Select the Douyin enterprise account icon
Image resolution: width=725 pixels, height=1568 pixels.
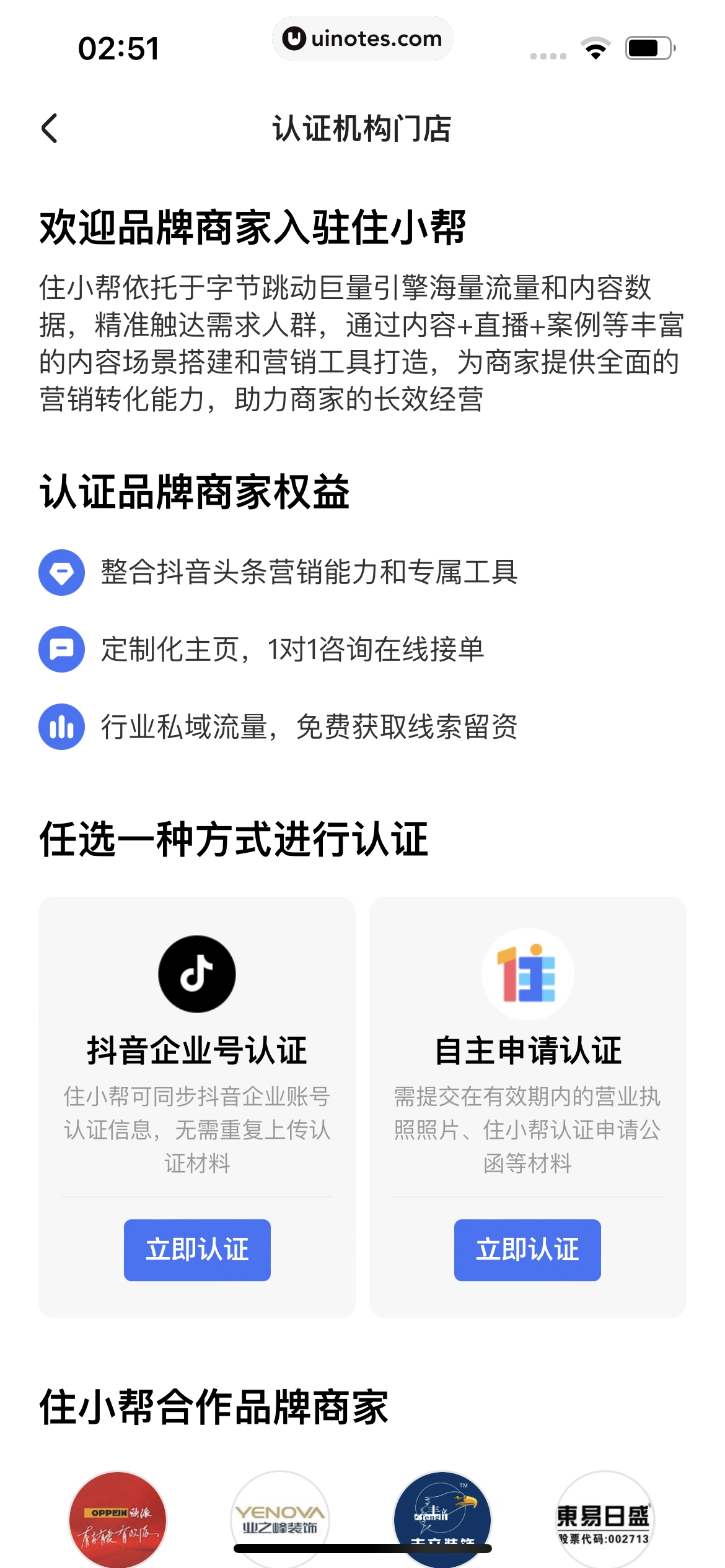(197, 973)
